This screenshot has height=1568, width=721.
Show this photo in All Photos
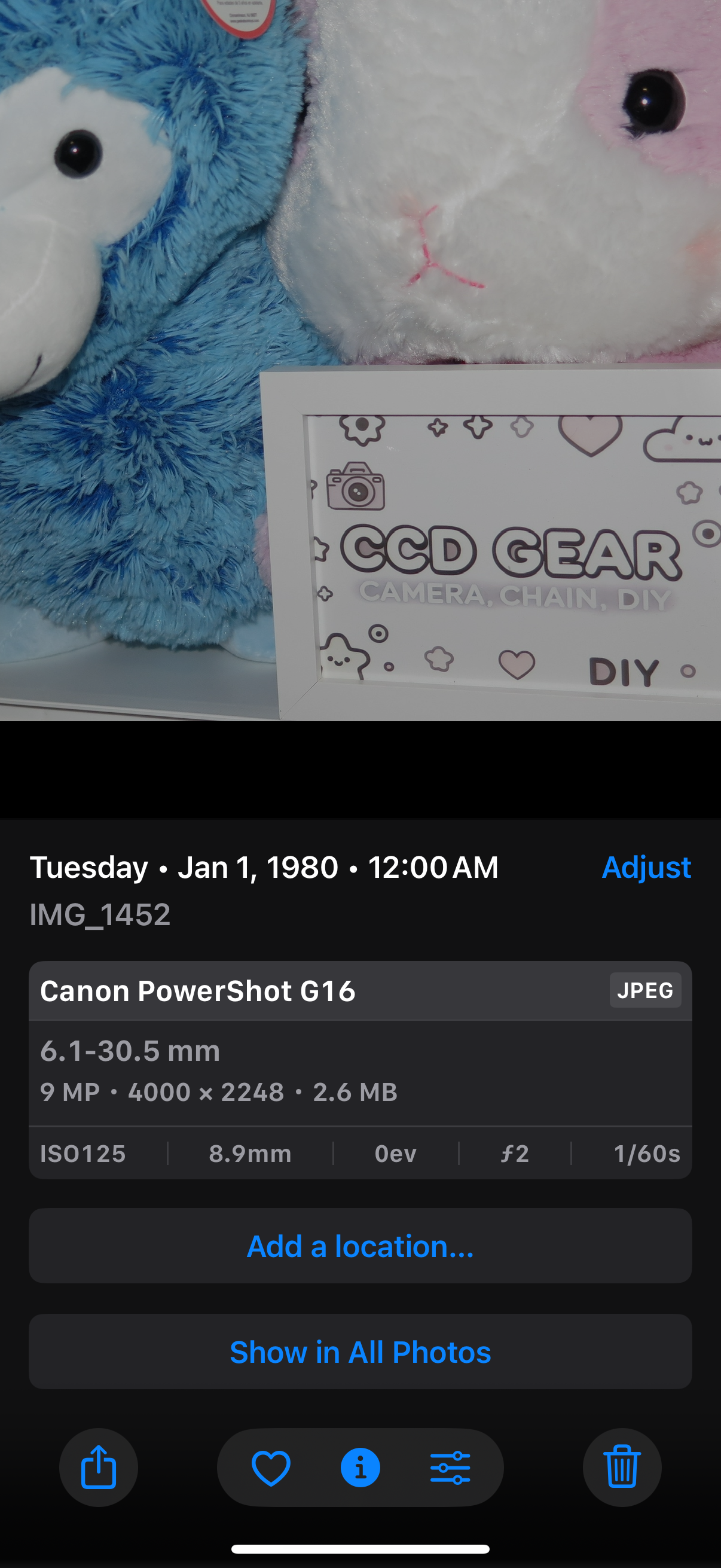tap(360, 1352)
